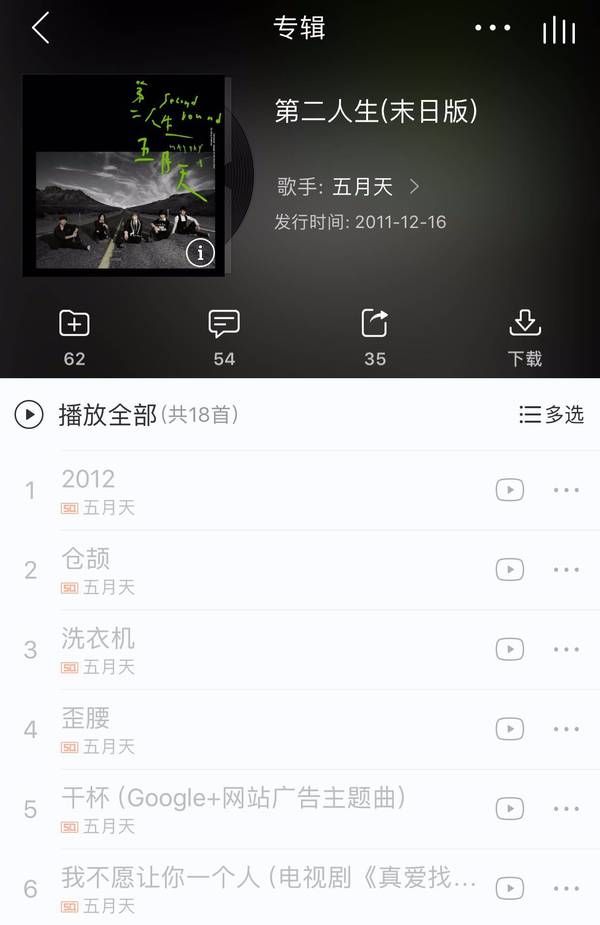Watch the music video for 歪腰
This screenshot has height=925, width=600.
pyautogui.click(x=510, y=729)
